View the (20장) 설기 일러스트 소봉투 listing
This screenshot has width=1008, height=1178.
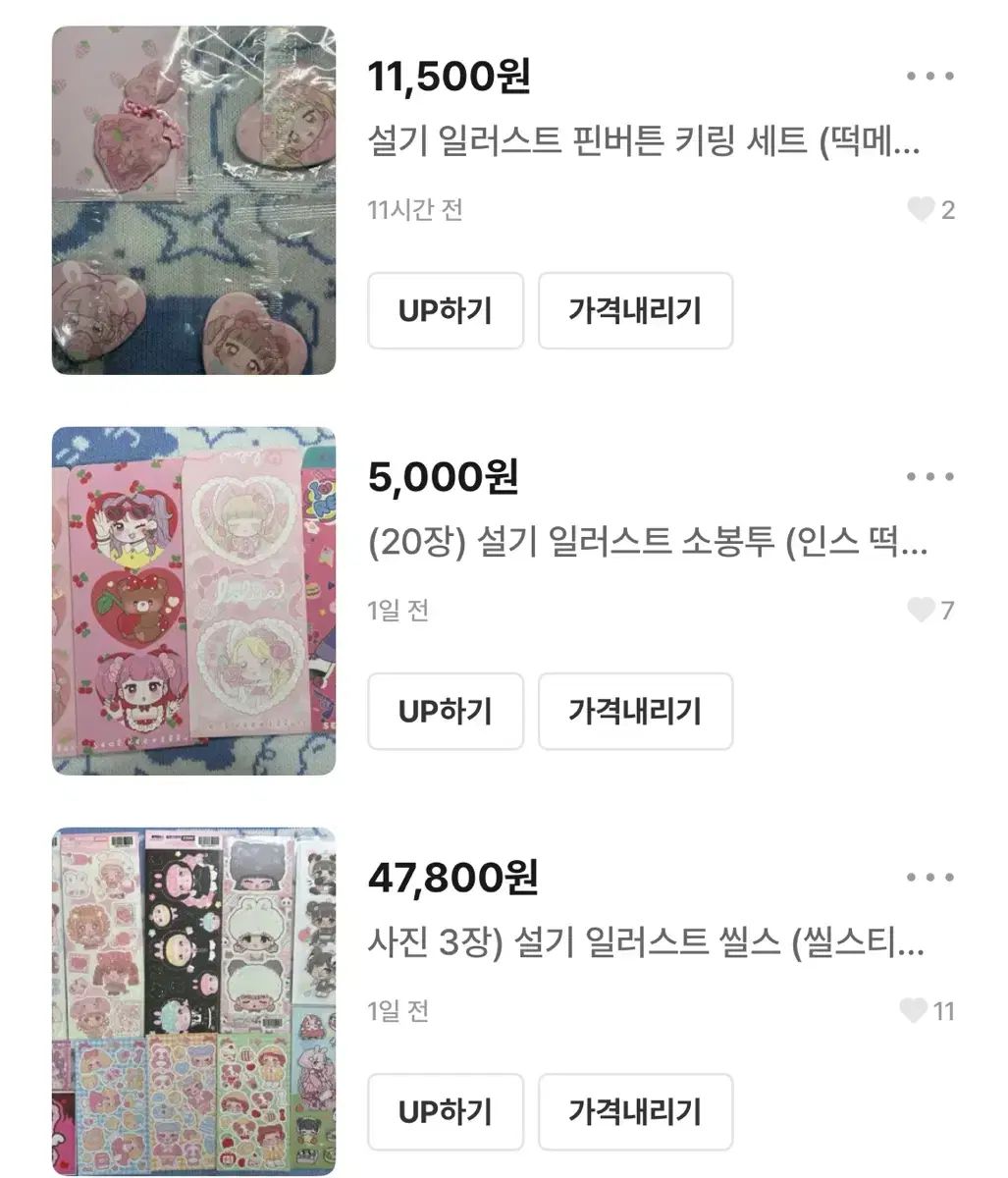coord(647,543)
